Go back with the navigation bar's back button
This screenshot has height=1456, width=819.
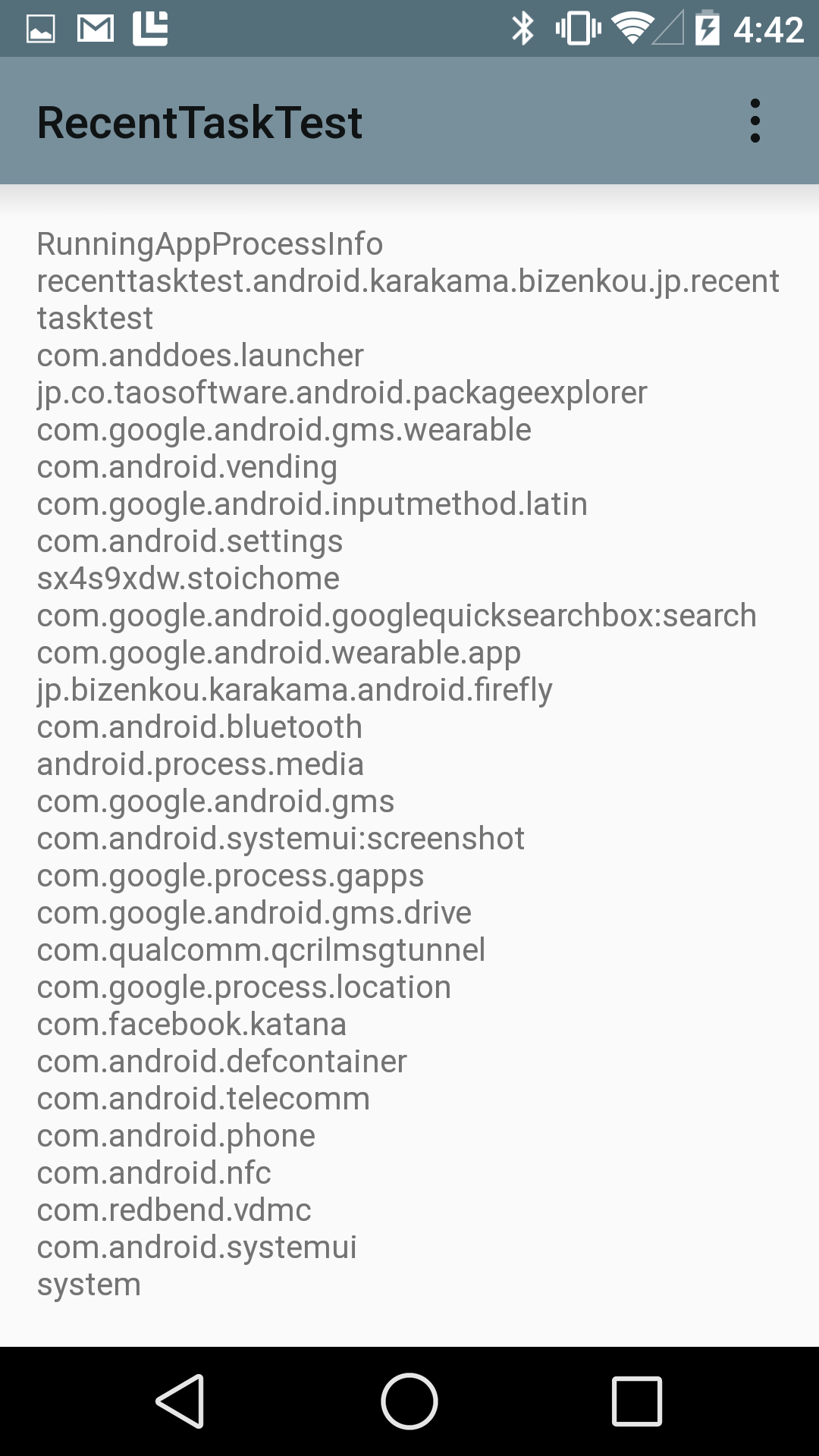coord(181,1401)
